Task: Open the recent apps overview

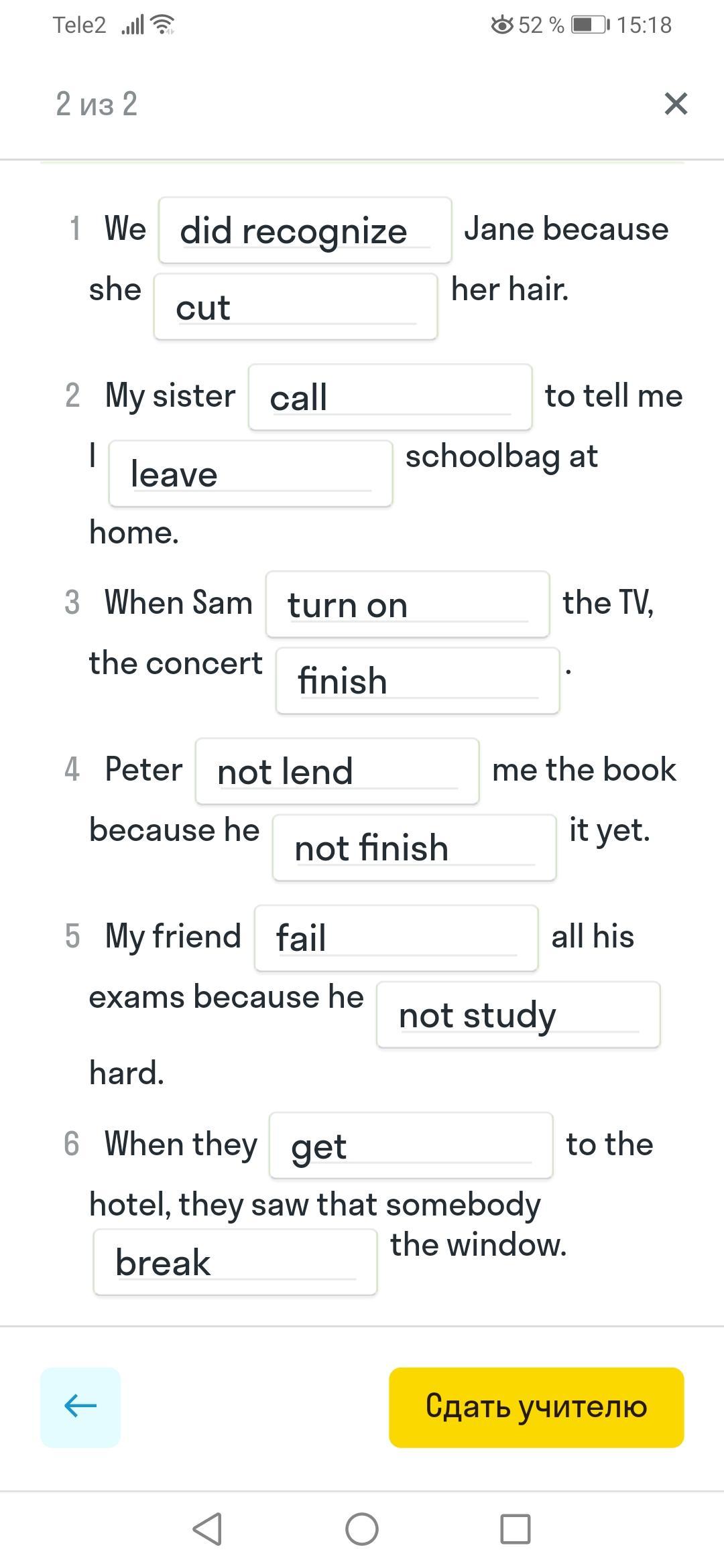Action: [516, 1530]
